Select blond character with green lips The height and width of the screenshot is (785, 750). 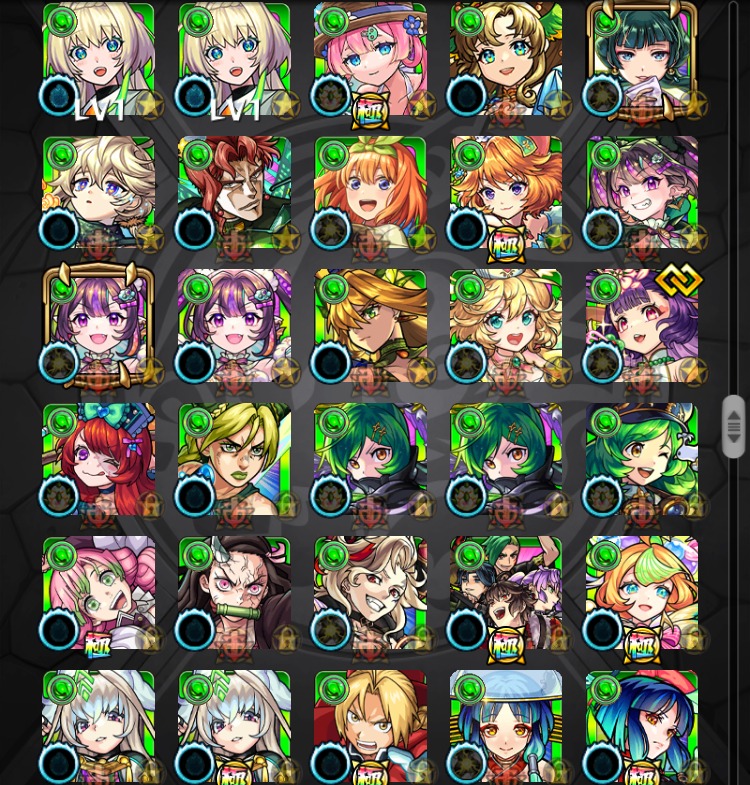click(x=234, y=460)
